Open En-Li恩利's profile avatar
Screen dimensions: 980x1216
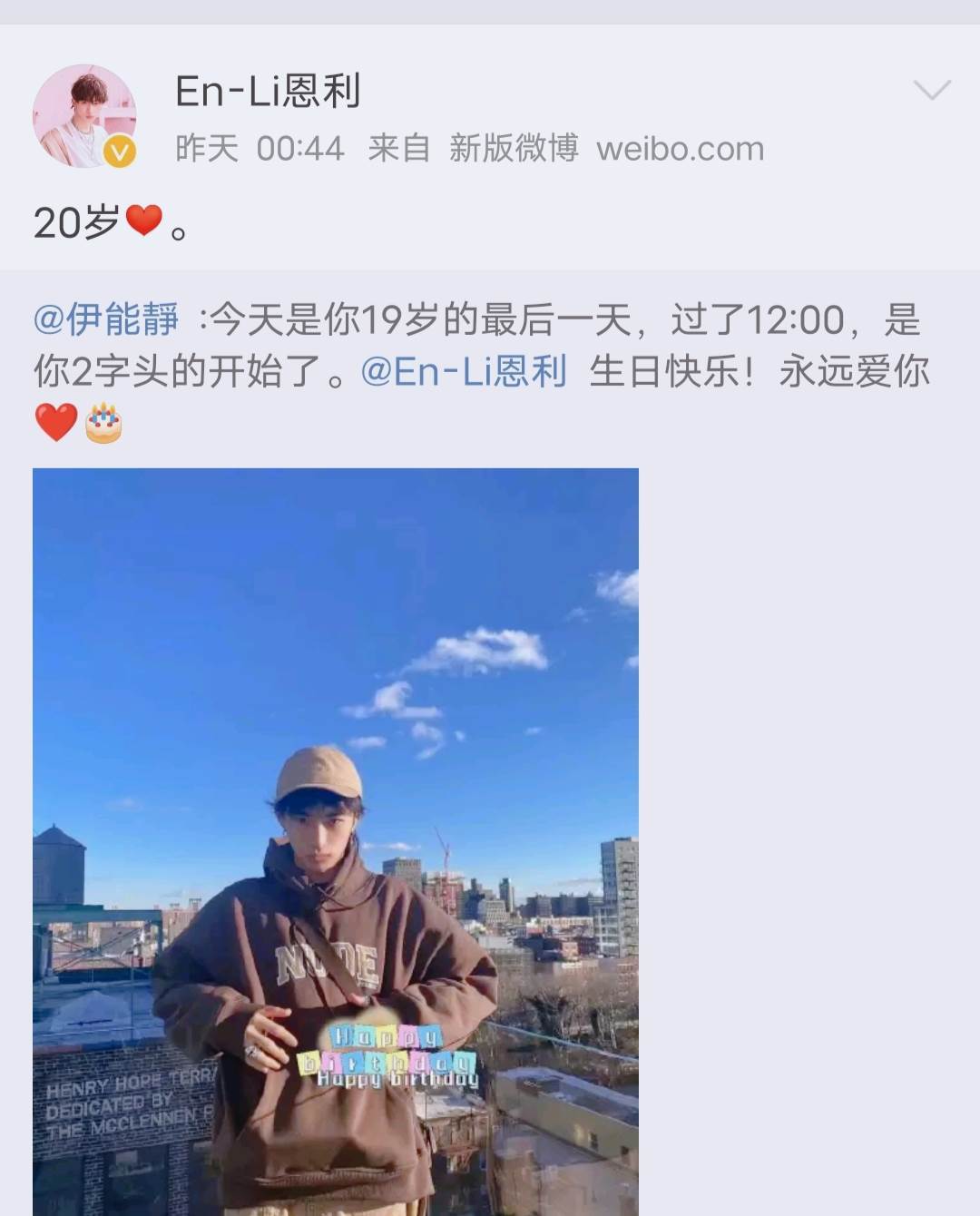click(x=84, y=116)
